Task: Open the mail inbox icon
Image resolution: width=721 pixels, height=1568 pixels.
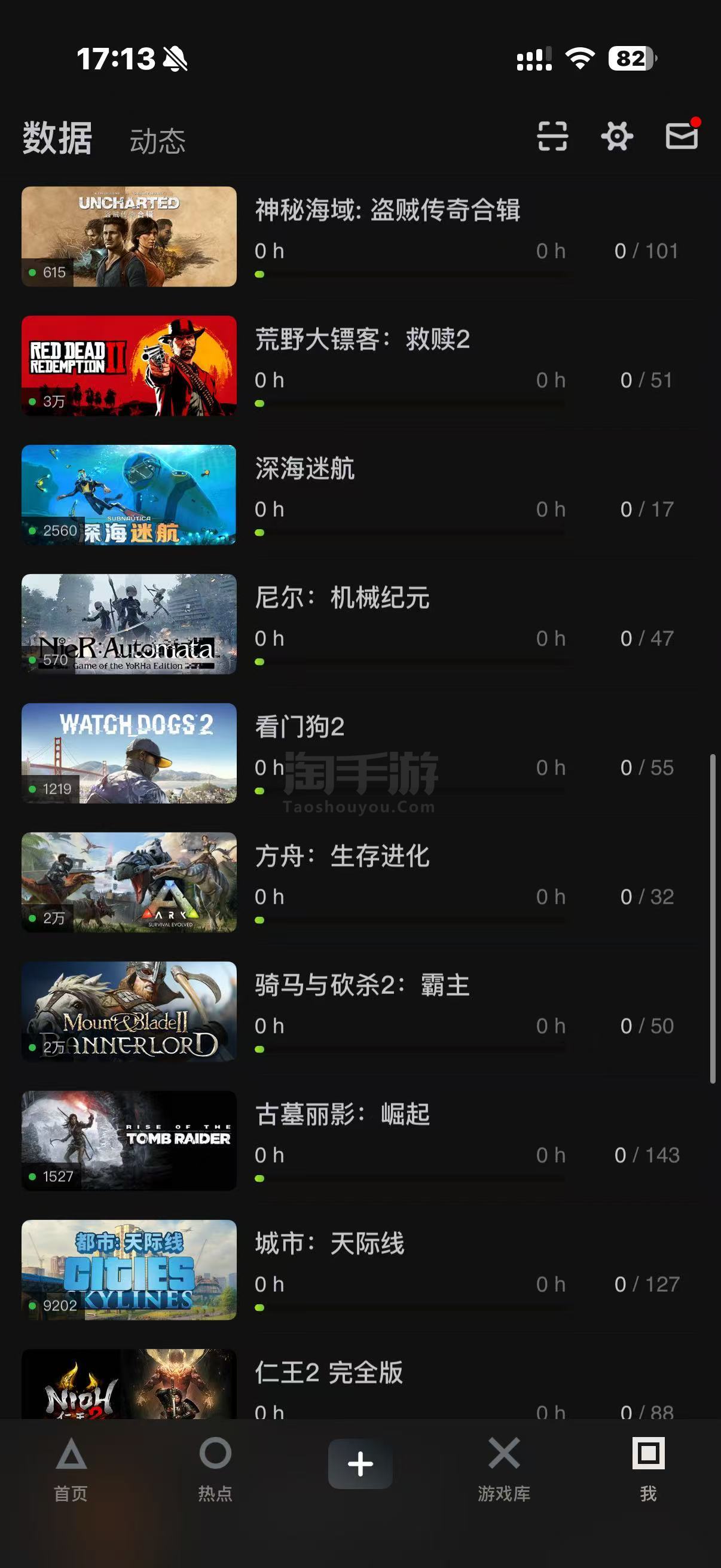Action: tap(682, 135)
